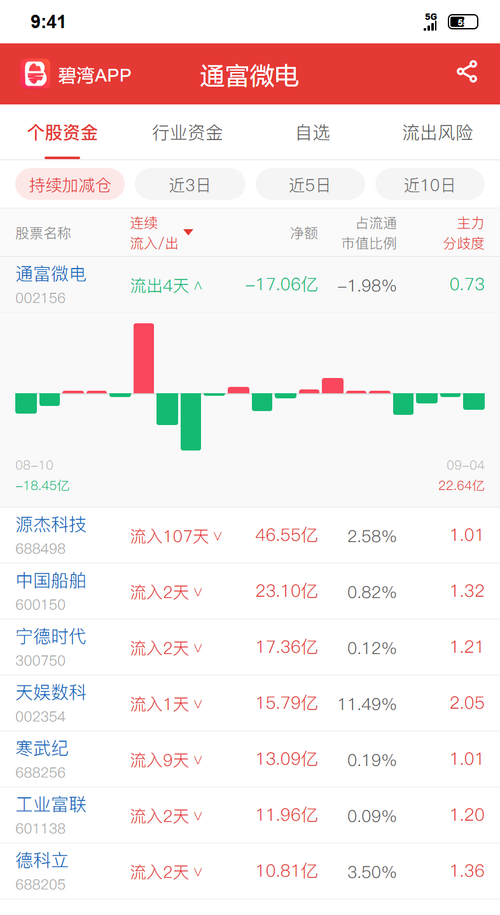The width and height of the screenshot is (500, 915).
Task: Open the 中国船舶 stock row
Action: pos(250,591)
